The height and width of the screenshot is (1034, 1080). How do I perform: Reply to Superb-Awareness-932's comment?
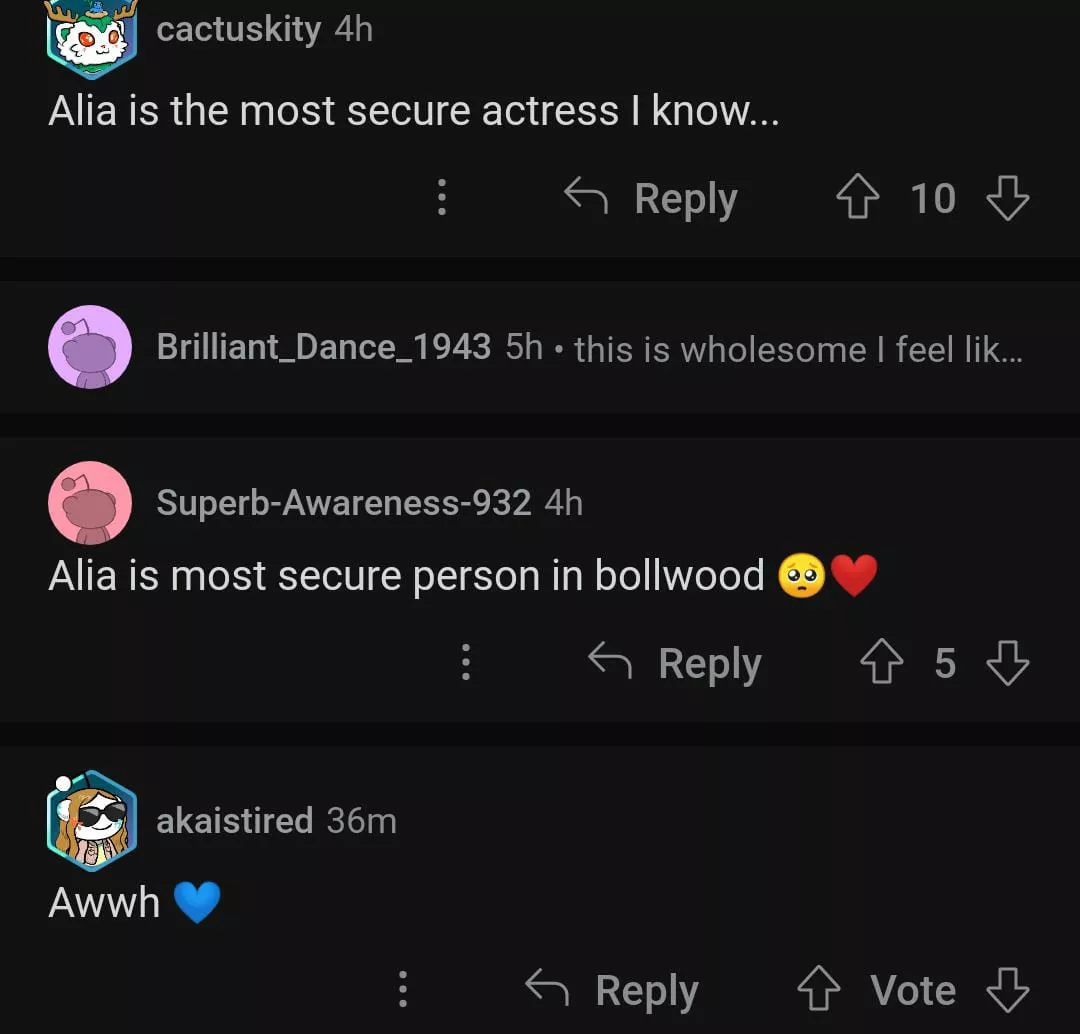click(675, 663)
